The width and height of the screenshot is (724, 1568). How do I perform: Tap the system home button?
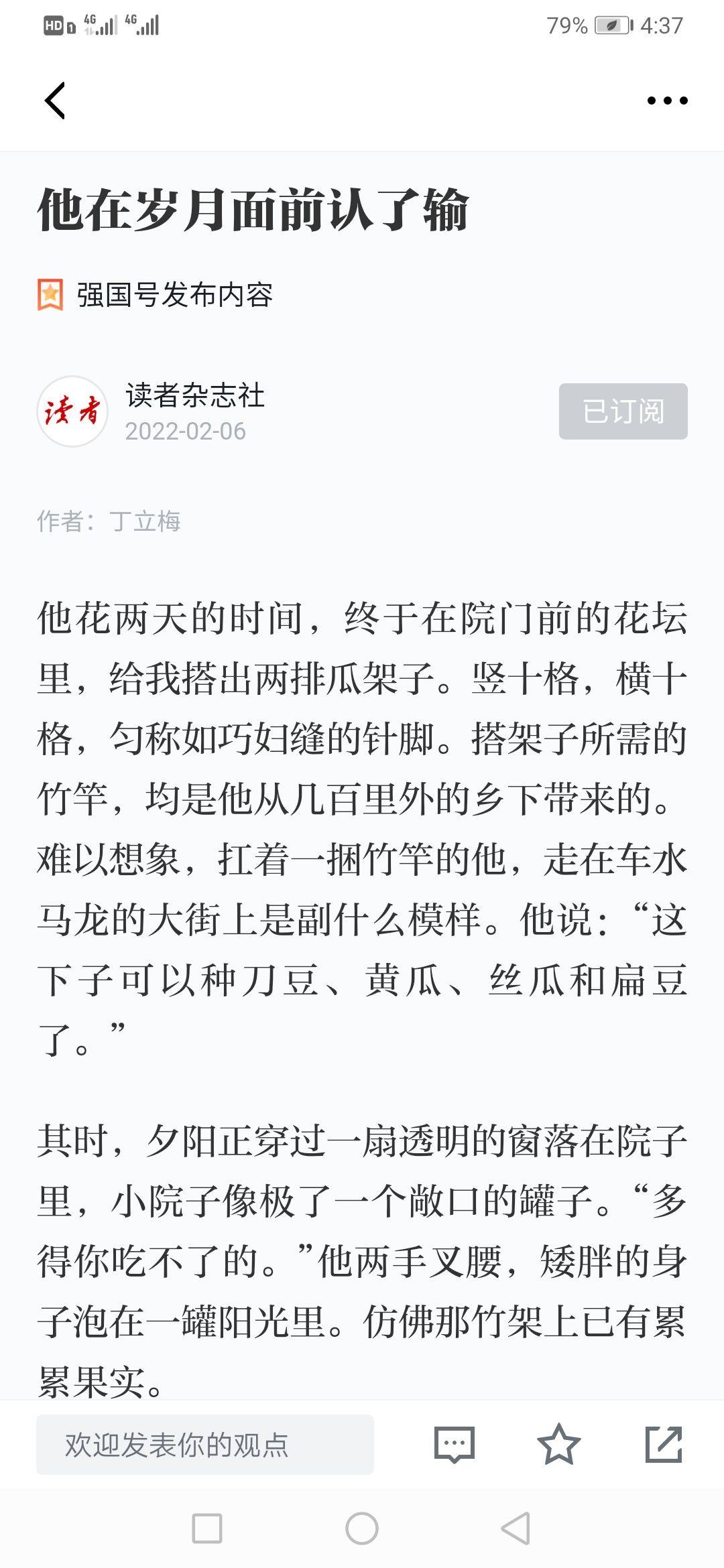click(362, 1528)
